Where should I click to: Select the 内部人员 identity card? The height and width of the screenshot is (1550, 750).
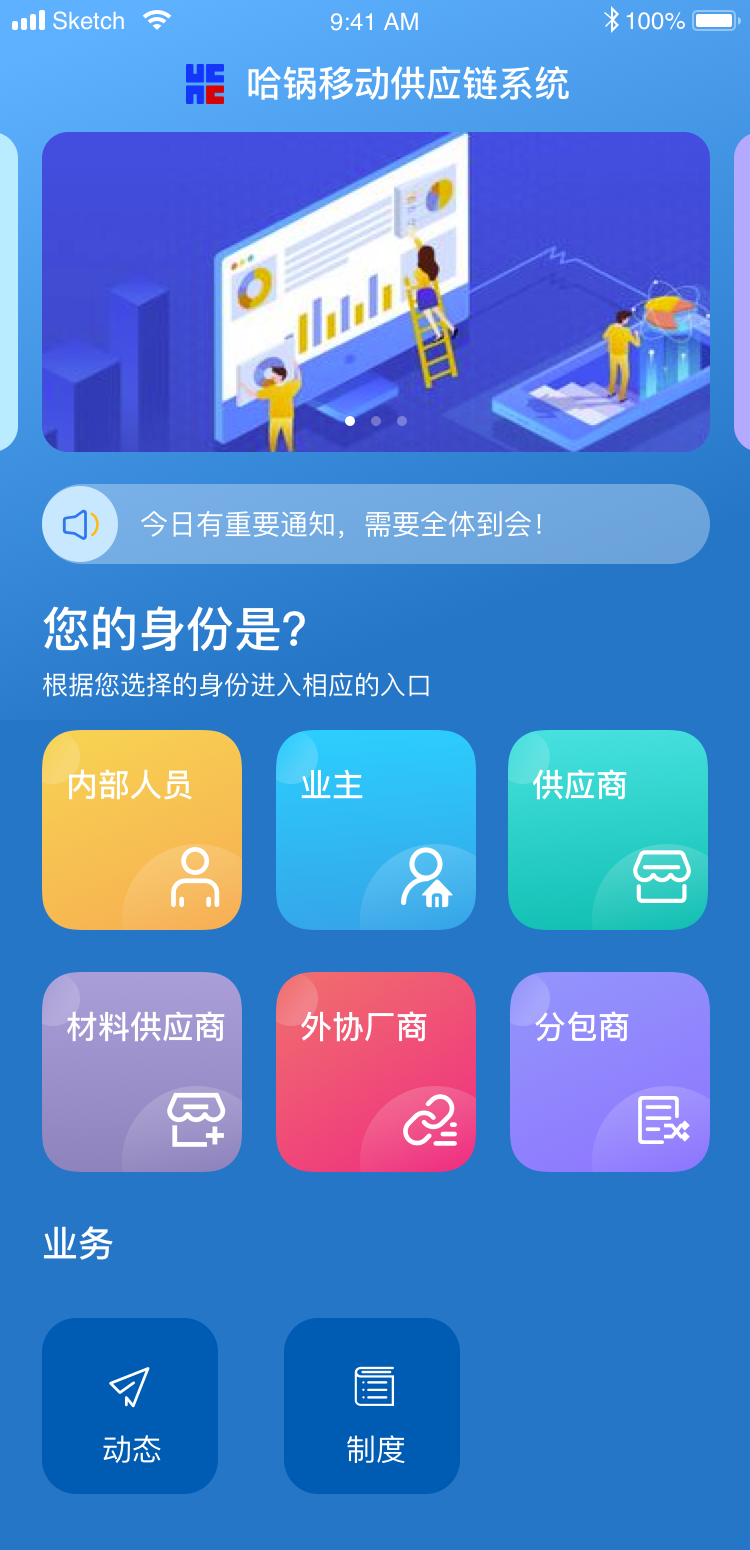[142, 830]
